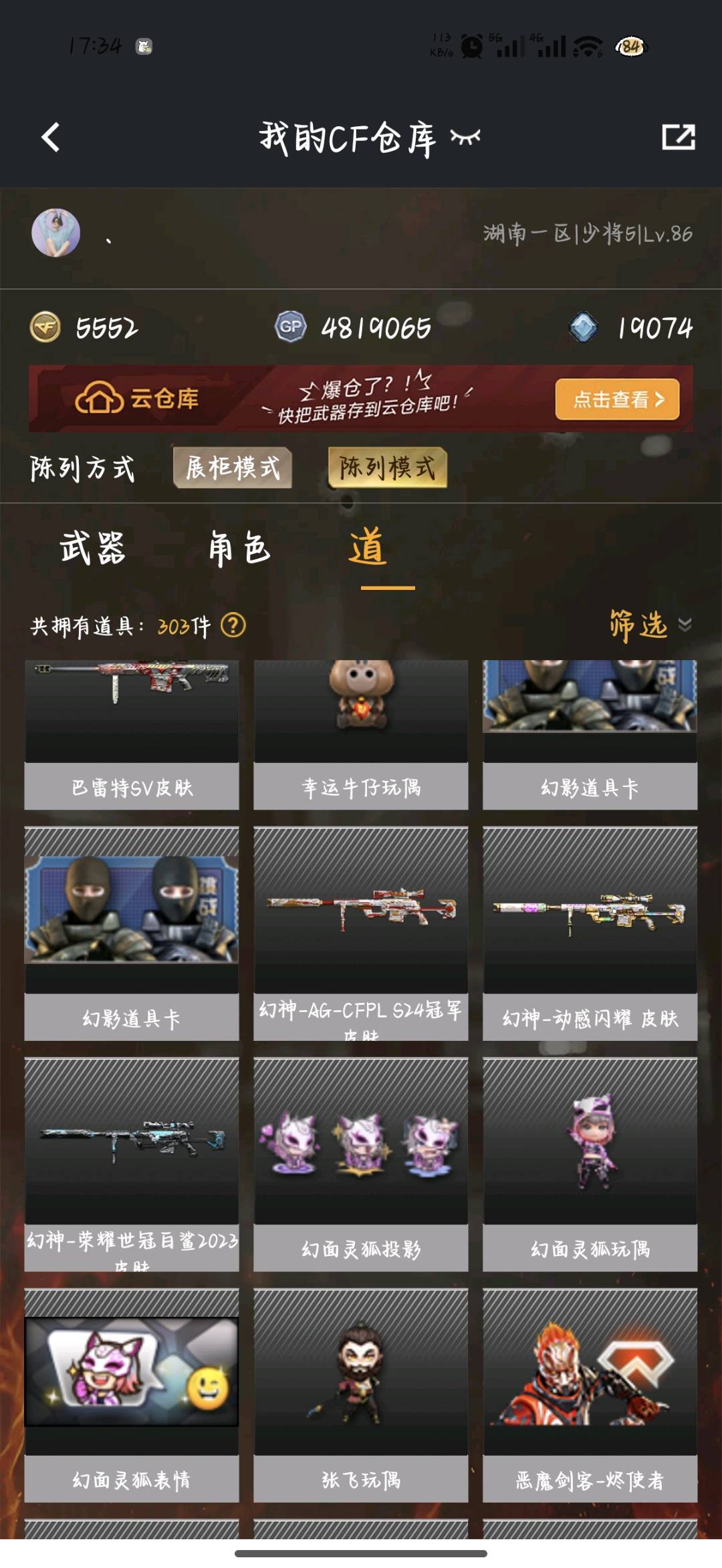The image size is (722, 1568).
Task: Switch to the 角色 tab
Action: (239, 549)
